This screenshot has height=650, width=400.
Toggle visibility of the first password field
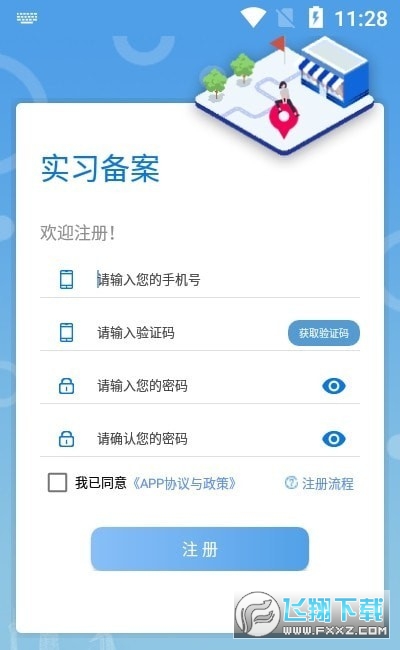coord(334,386)
